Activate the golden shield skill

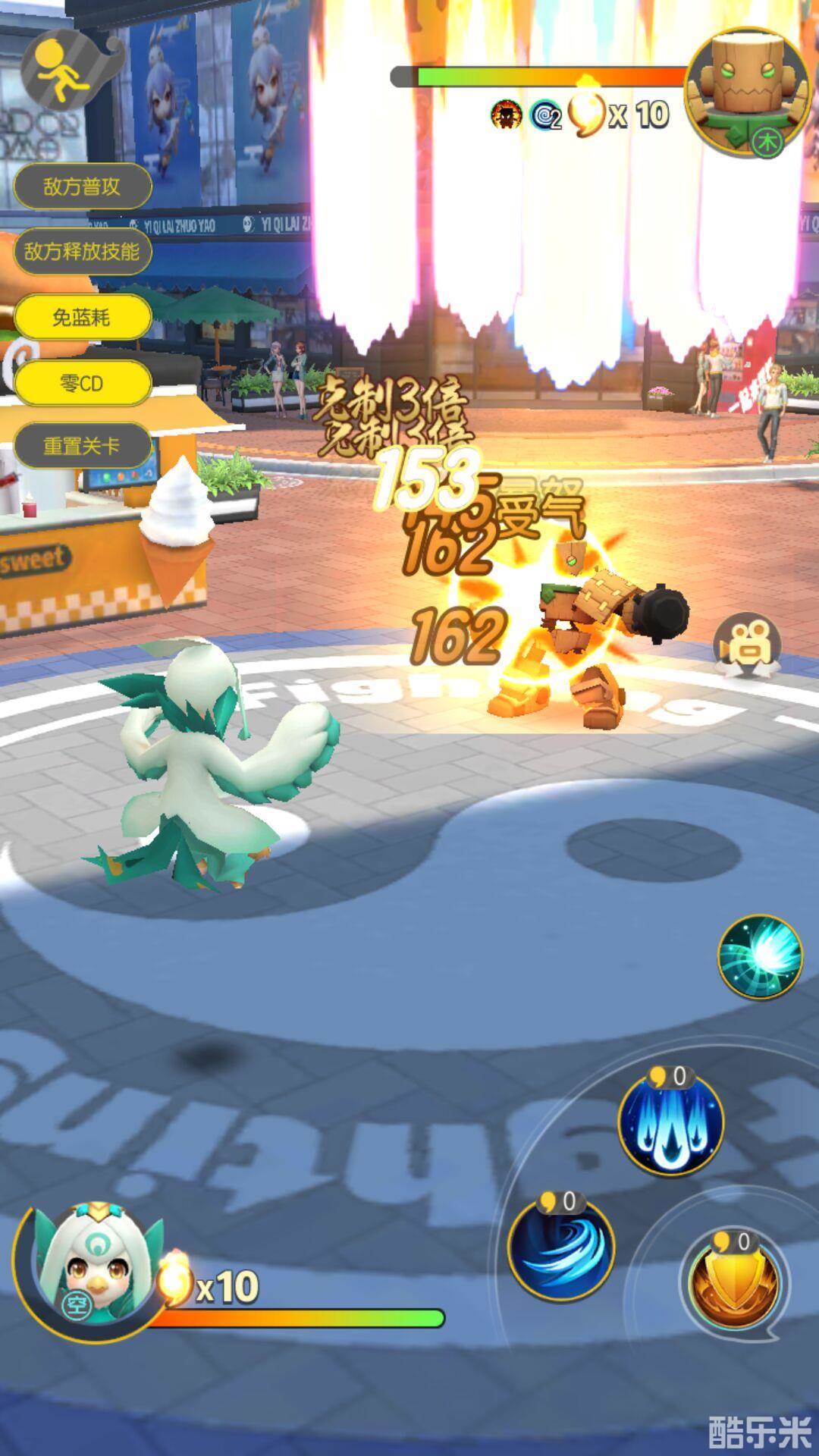(x=733, y=1282)
